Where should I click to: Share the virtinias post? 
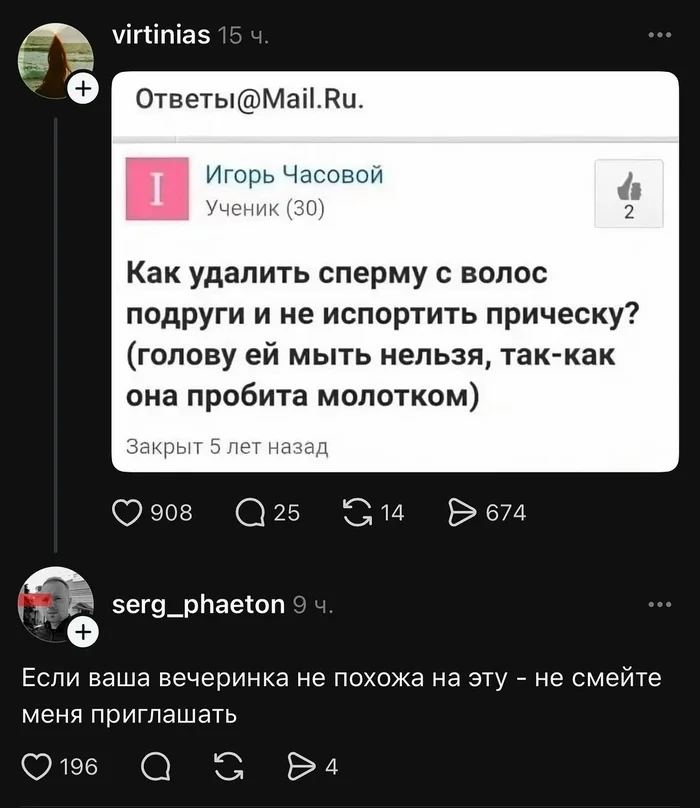point(463,513)
